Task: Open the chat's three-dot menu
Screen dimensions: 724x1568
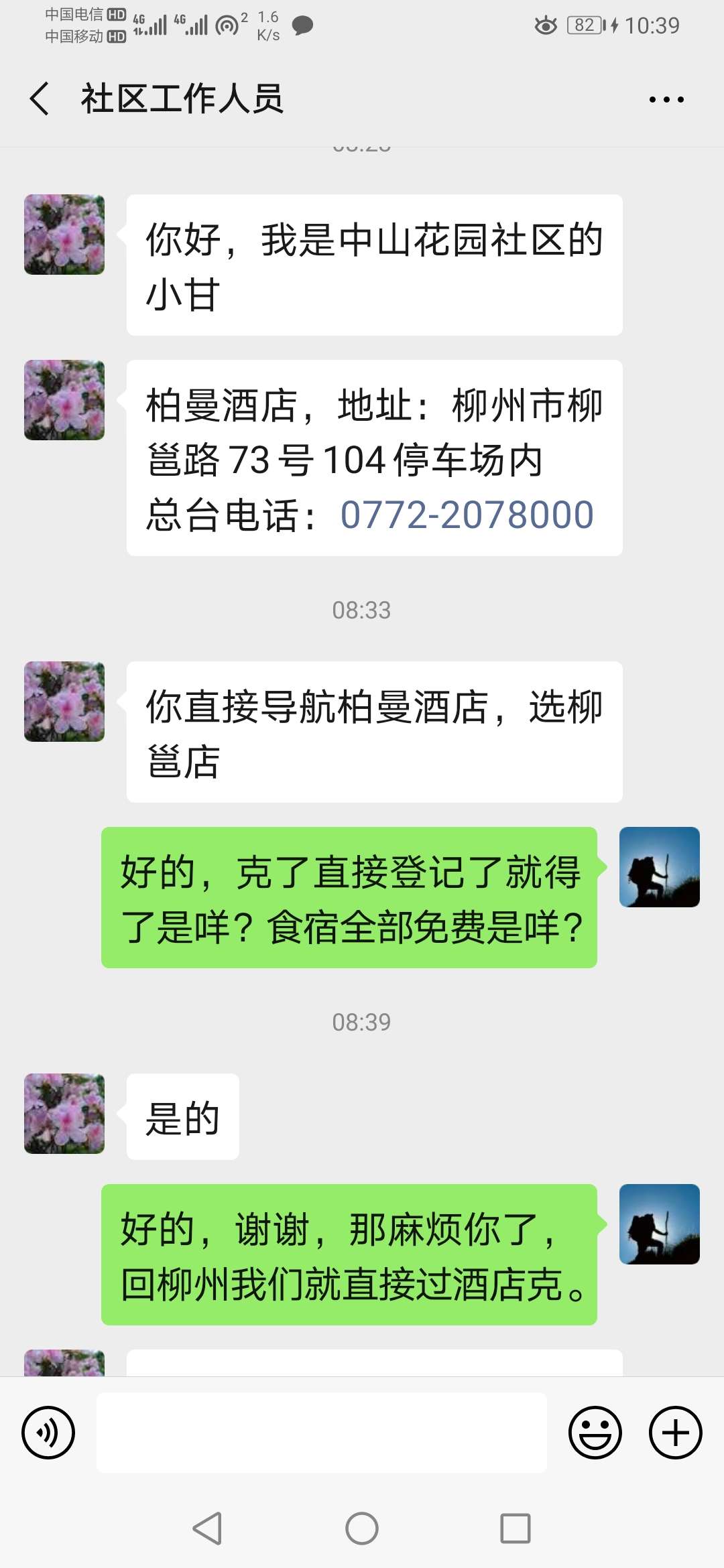Action: click(x=666, y=100)
